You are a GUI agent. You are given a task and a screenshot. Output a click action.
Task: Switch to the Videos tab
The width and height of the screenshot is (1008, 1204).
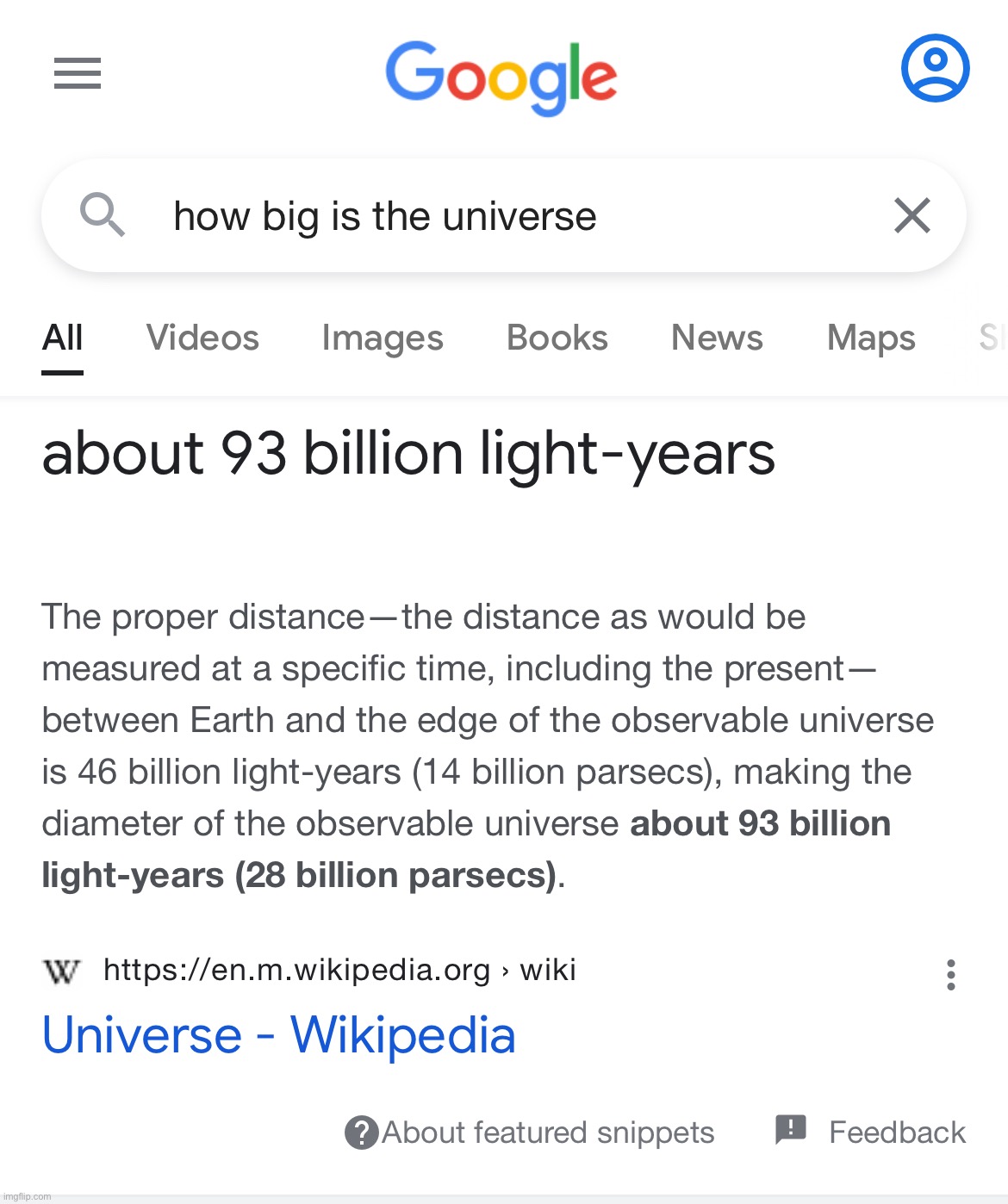(x=202, y=338)
